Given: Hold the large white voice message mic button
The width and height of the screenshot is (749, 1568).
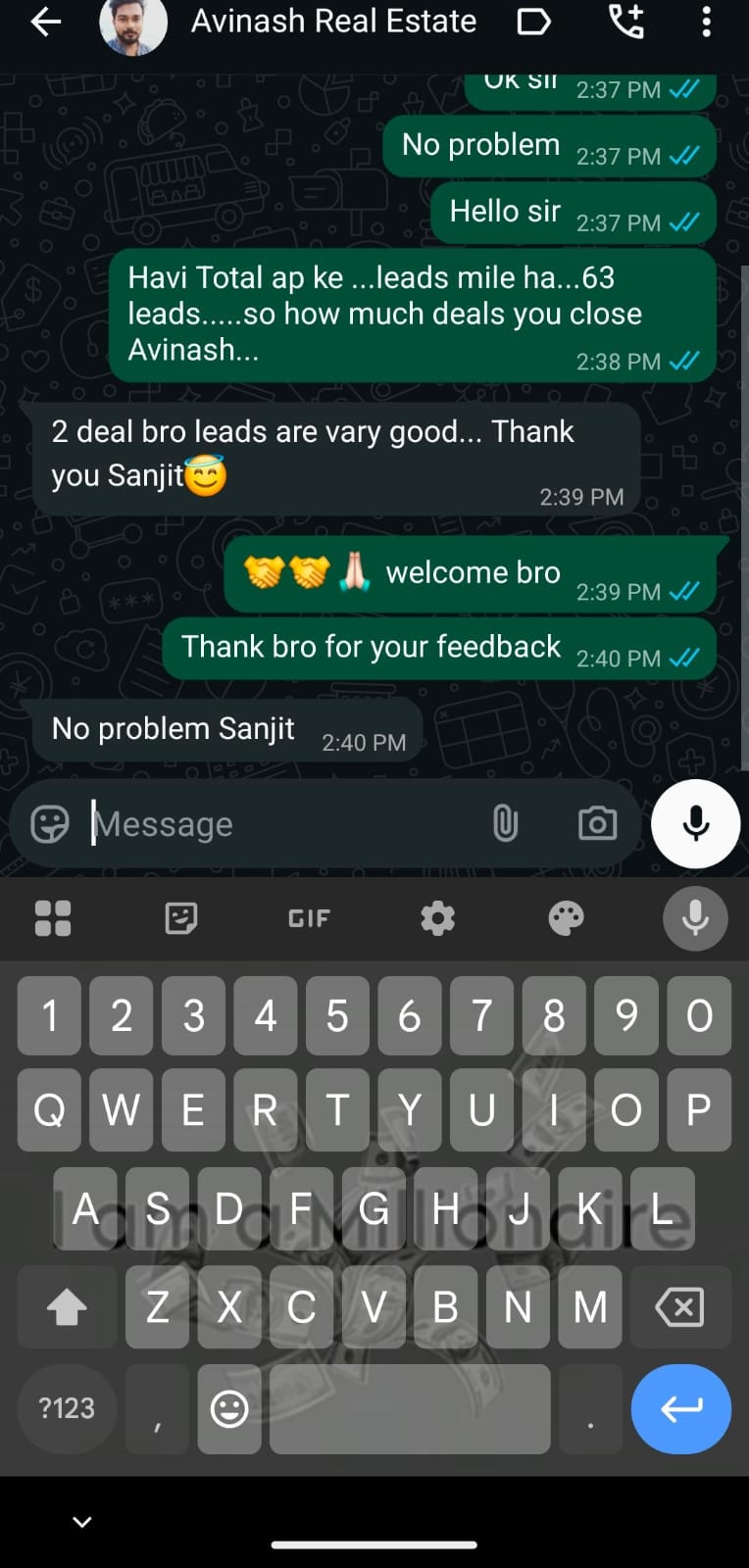Looking at the screenshot, I should pyautogui.click(x=696, y=824).
